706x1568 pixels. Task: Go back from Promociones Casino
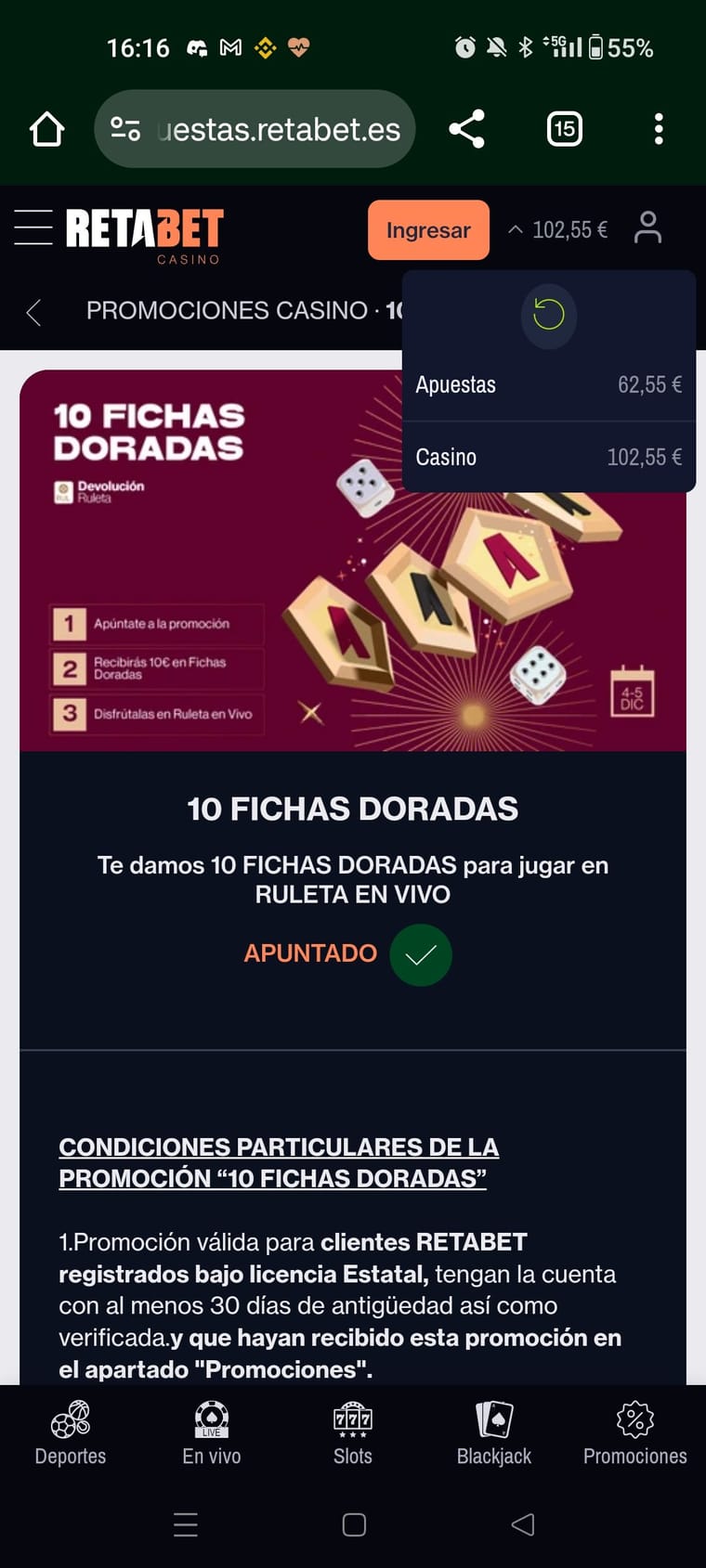(34, 313)
